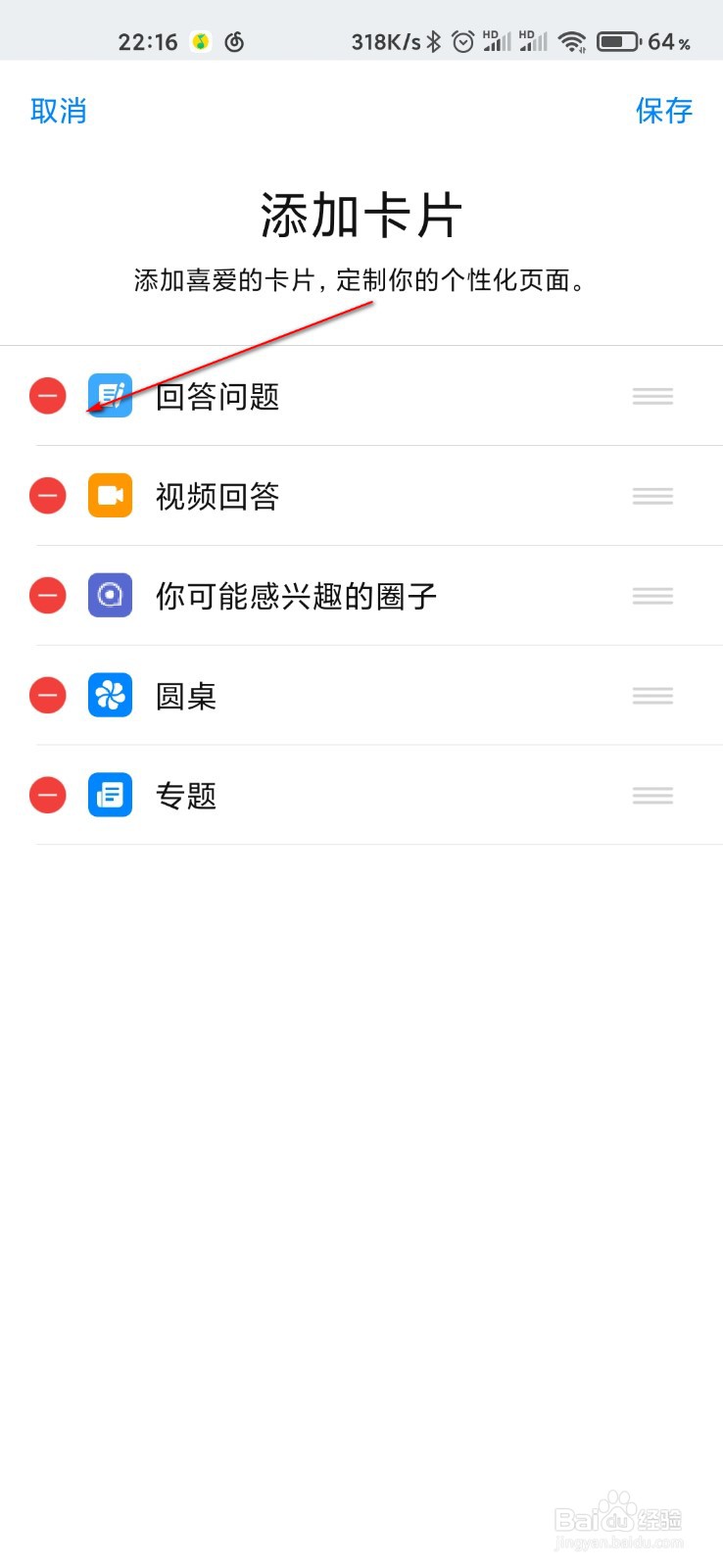
Task: Tap the reorder handle for 圆桌
Action: tap(652, 696)
